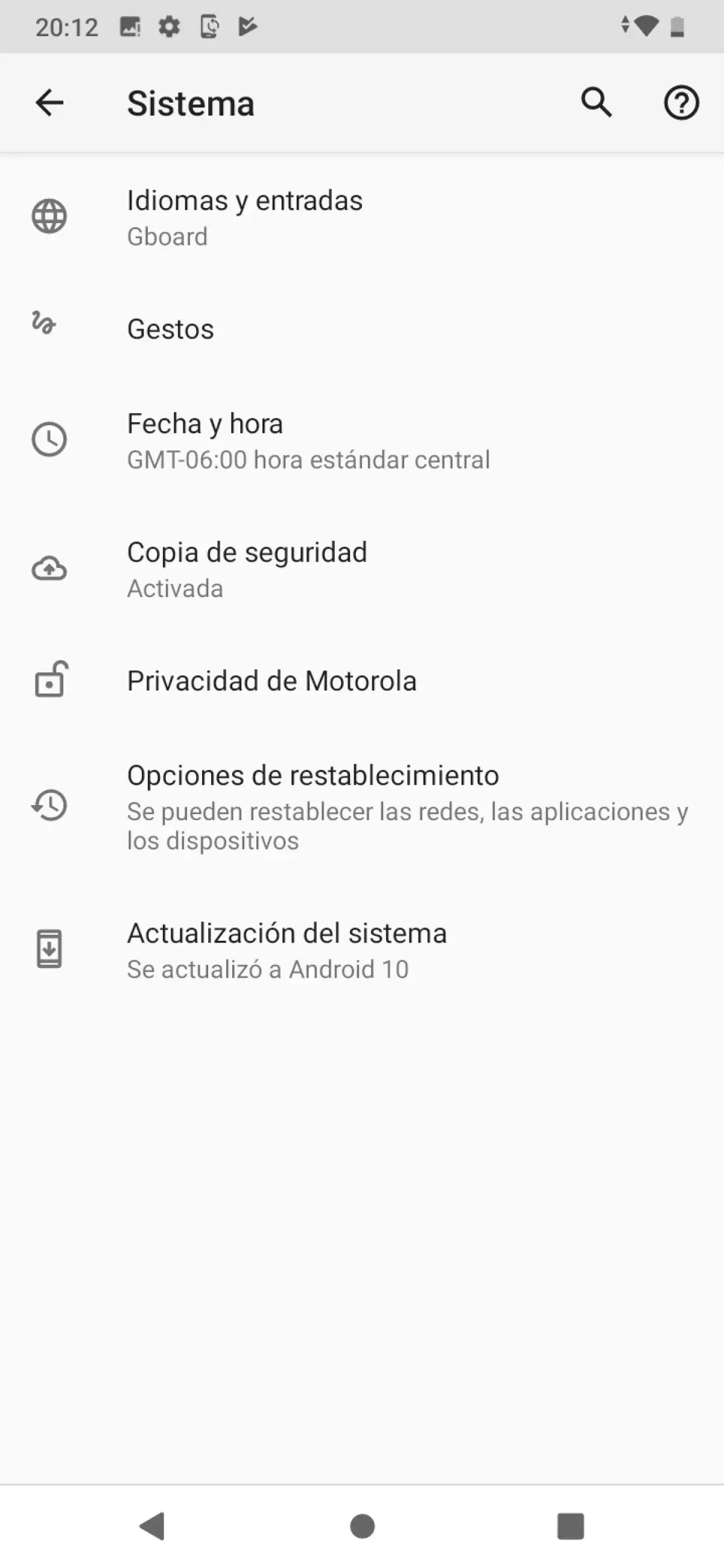Open recent apps with the square button

point(571,1526)
